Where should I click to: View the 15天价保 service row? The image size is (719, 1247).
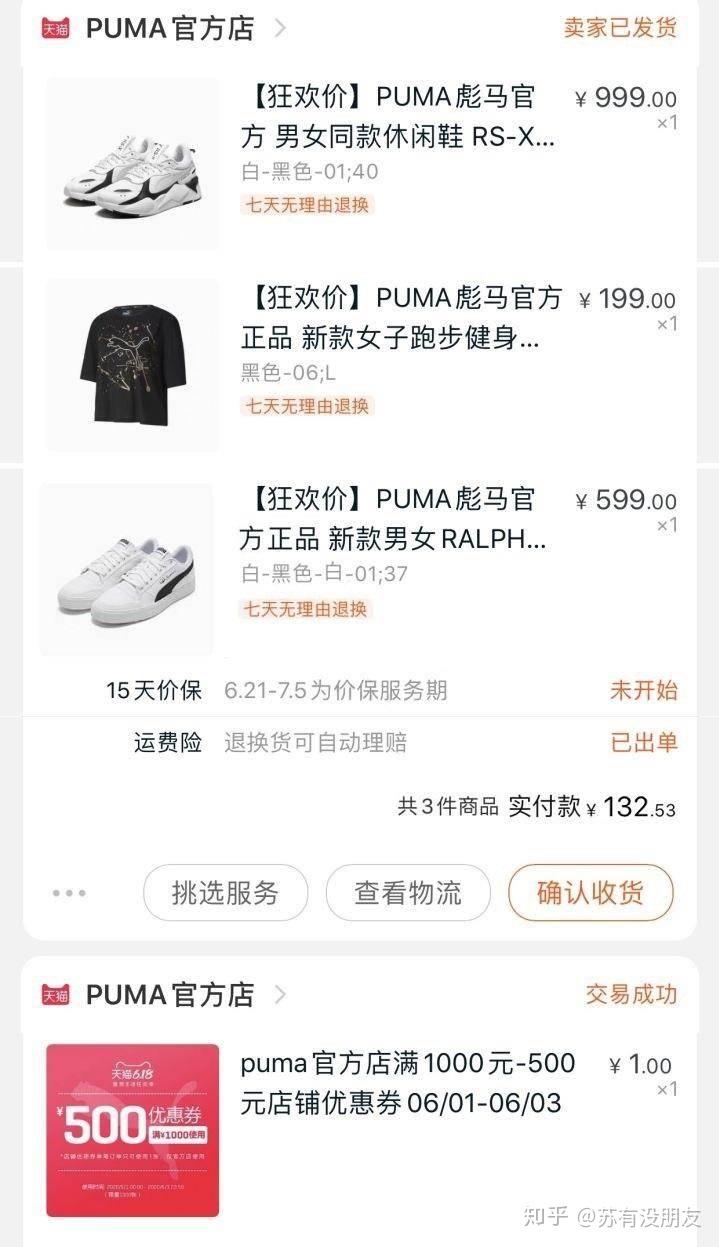tap(360, 690)
